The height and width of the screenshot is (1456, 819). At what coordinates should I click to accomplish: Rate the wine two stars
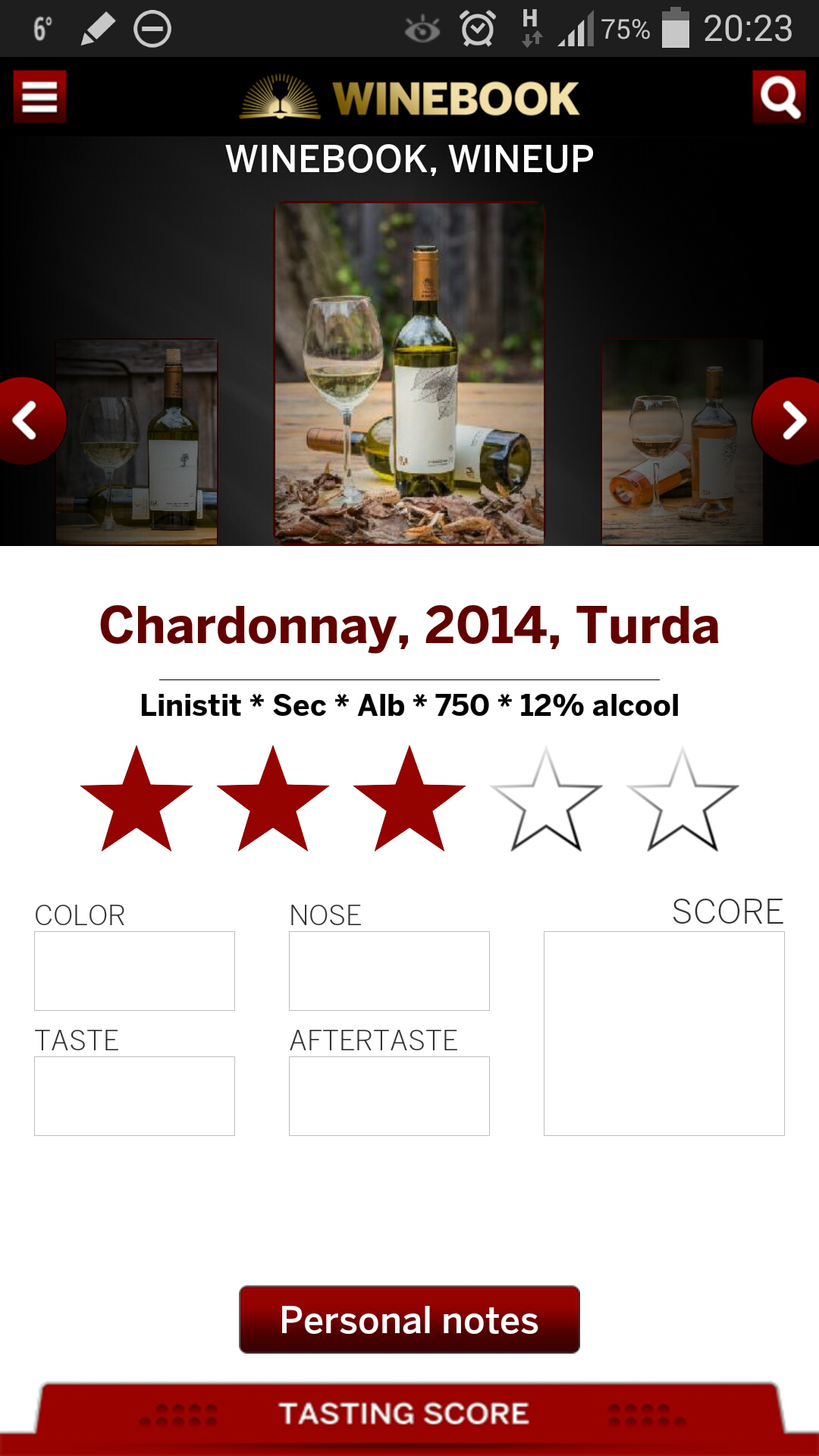tap(273, 801)
